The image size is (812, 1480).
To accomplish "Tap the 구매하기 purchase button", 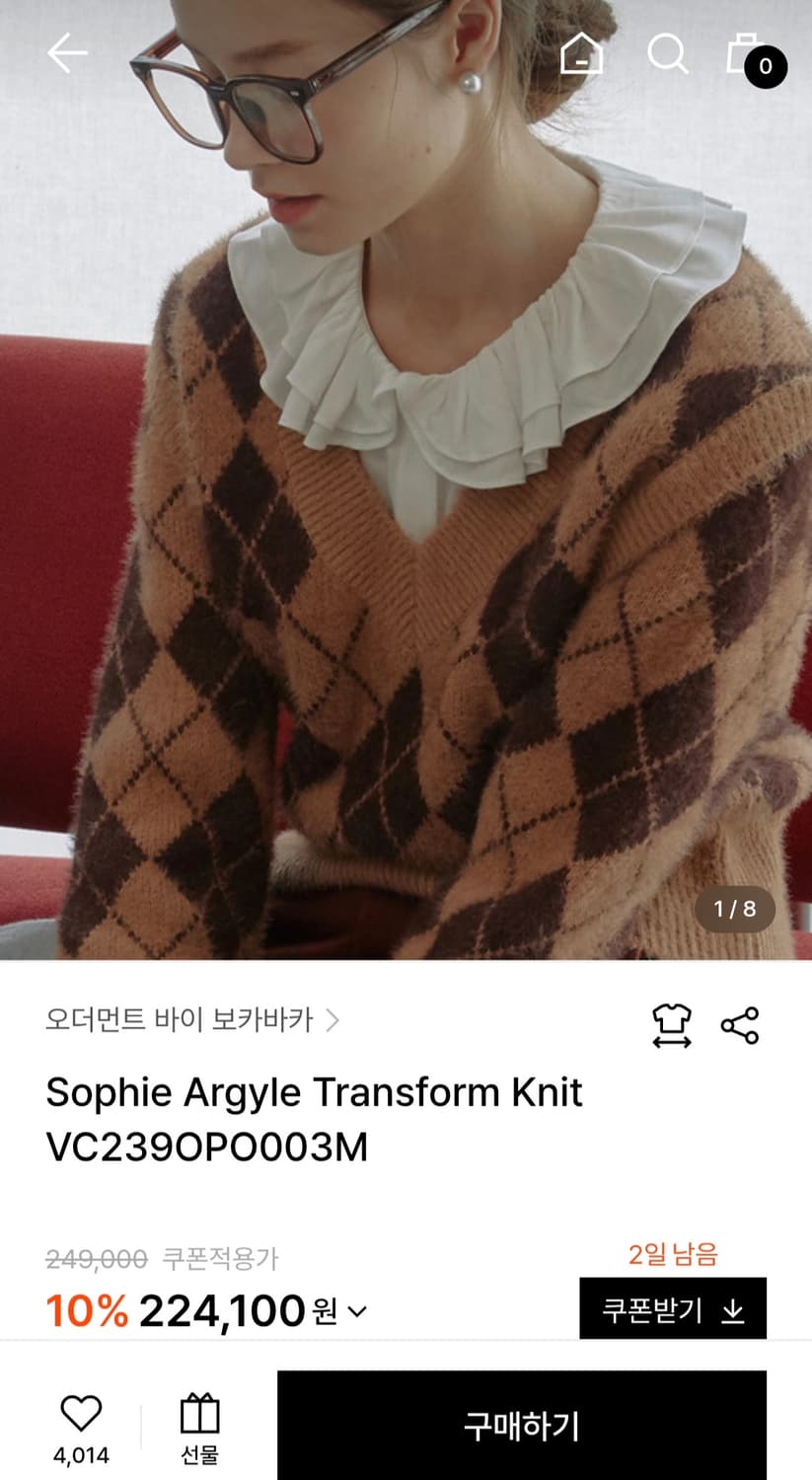I will pyautogui.click(x=519, y=1426).
